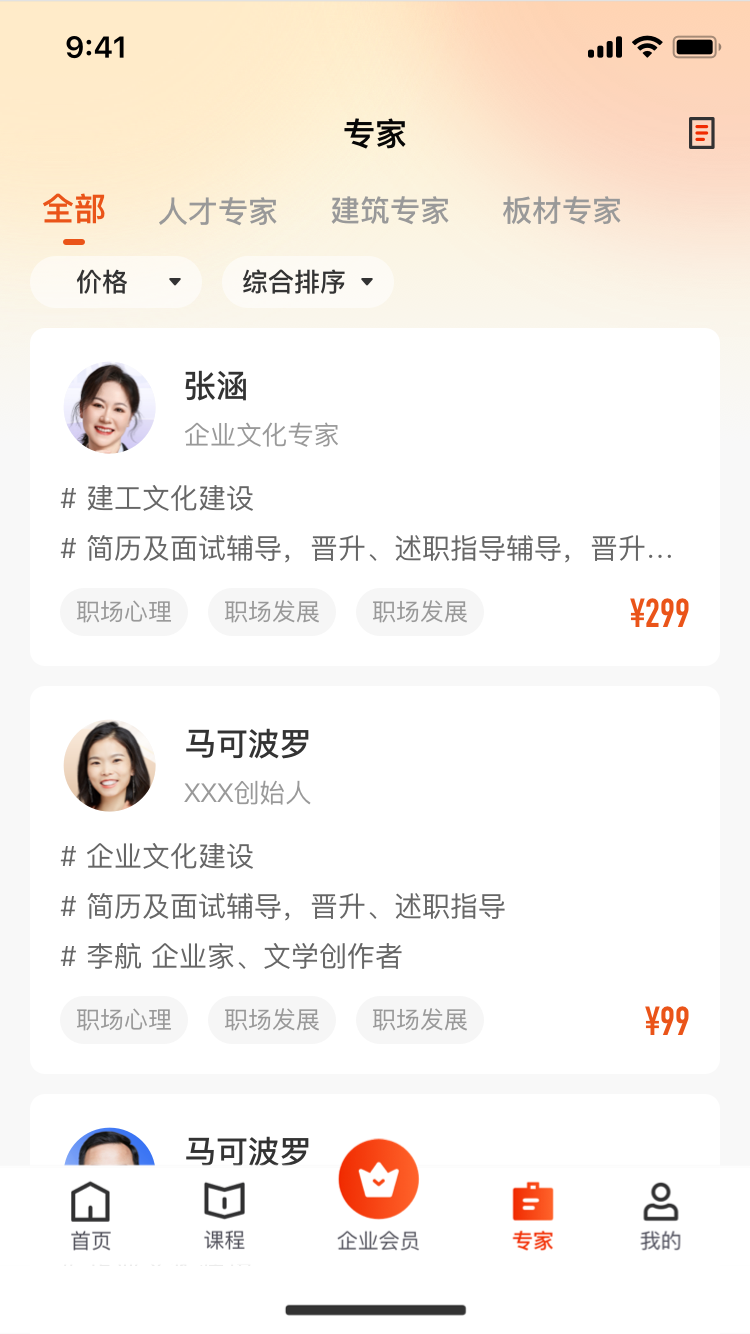Select the 职场发展 tag on 马可波罗's card
Image resolution: width=750 pixels, height=1334 pixels.
click(x=271, y=1020)
